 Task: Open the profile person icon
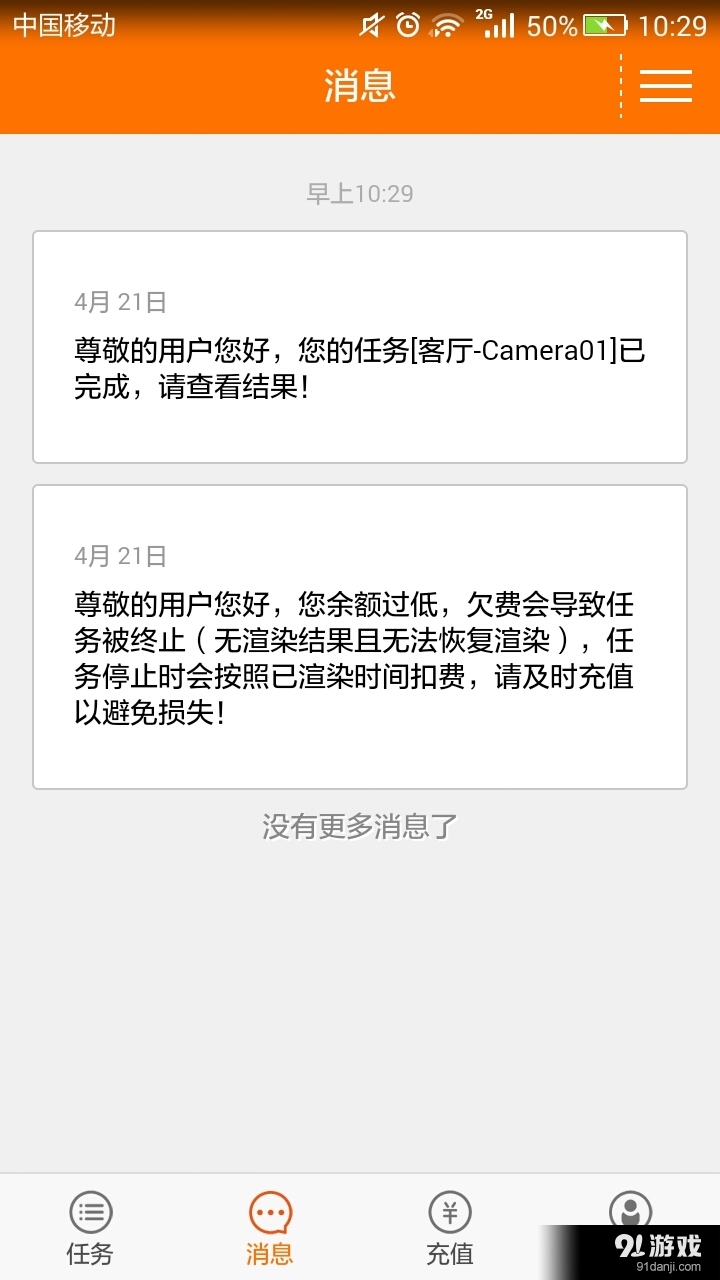(x=633, y=1210)
